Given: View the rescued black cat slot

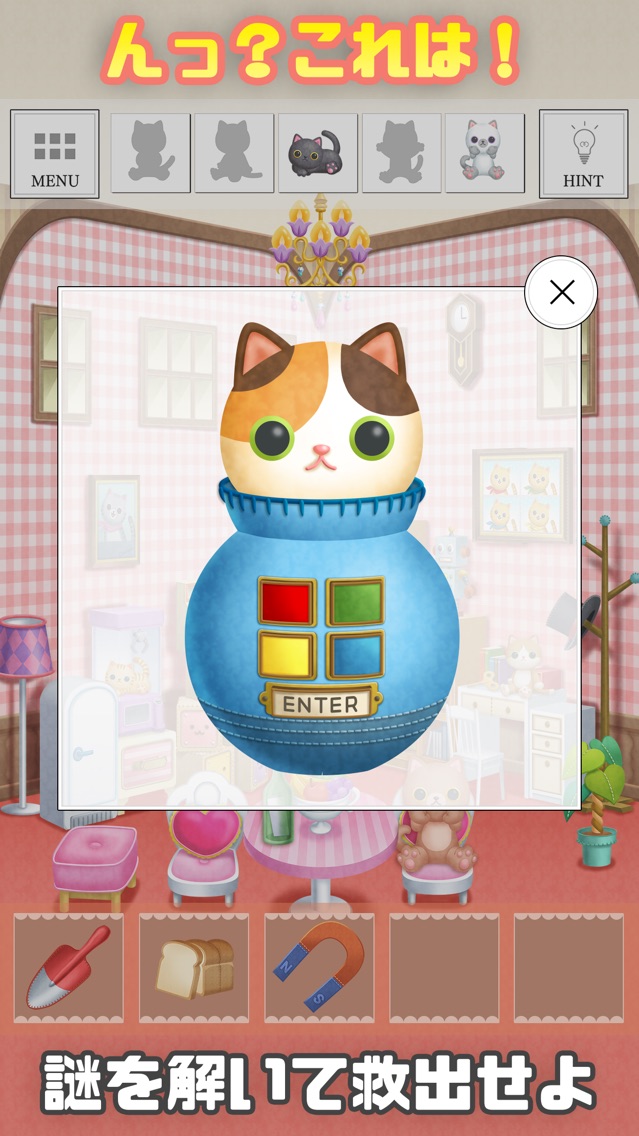Looking at the screenshot, I should (x=317, y=153).
